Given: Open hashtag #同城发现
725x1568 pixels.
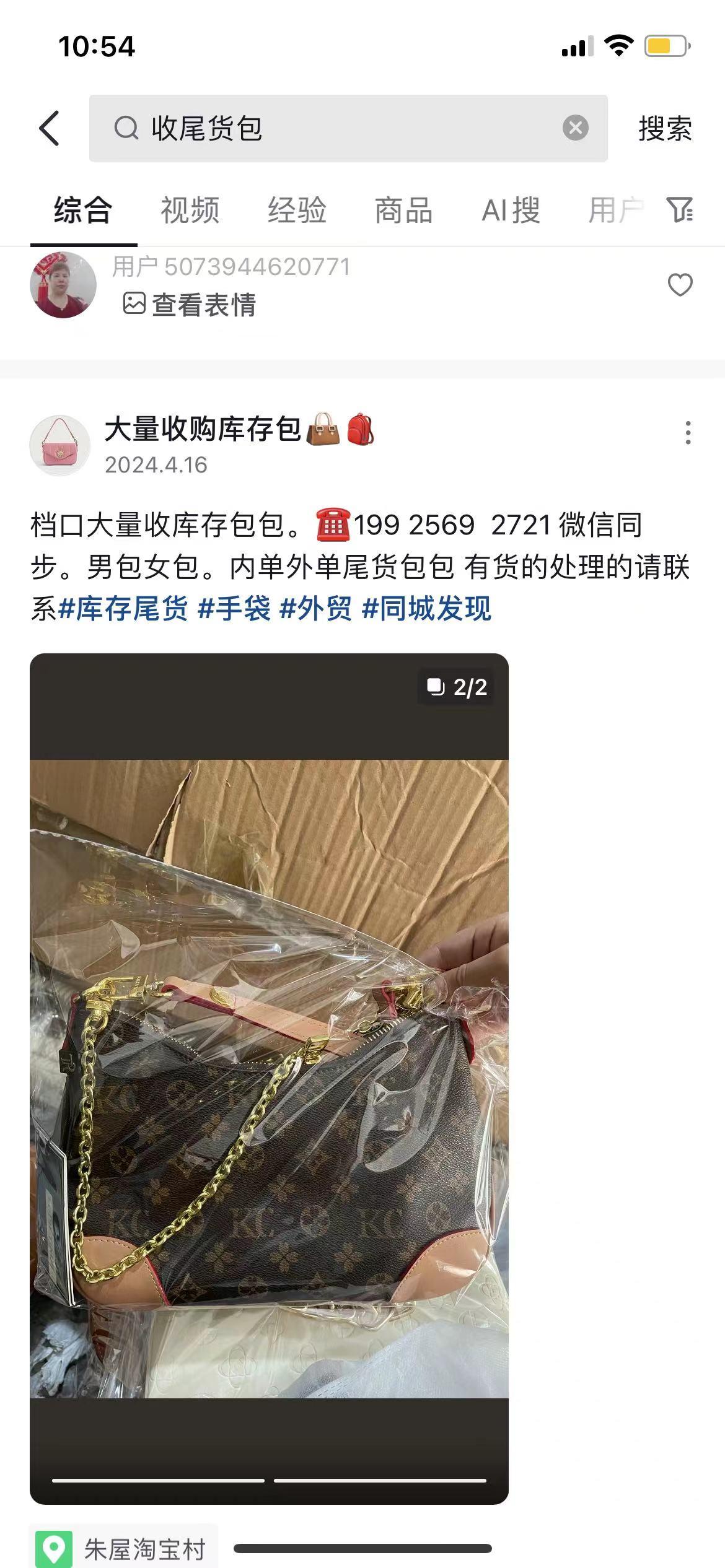Looking at the screenshot, I should coord(426,608).
